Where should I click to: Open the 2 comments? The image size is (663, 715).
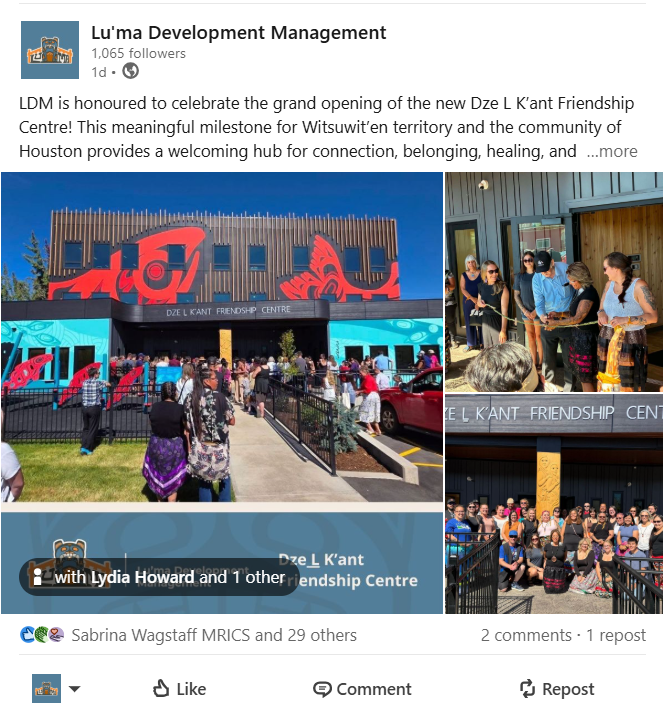click(526, 635)
